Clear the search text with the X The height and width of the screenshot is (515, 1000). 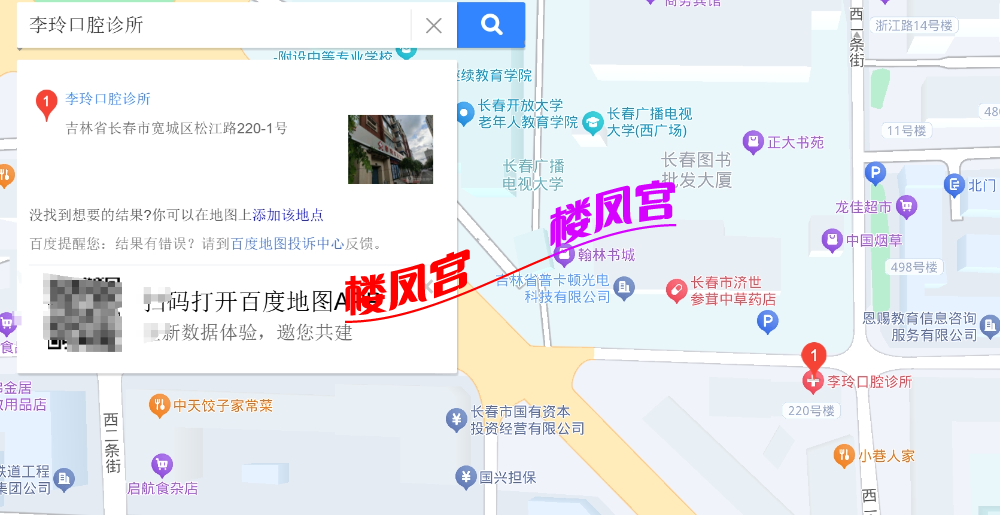click(433, 26)
